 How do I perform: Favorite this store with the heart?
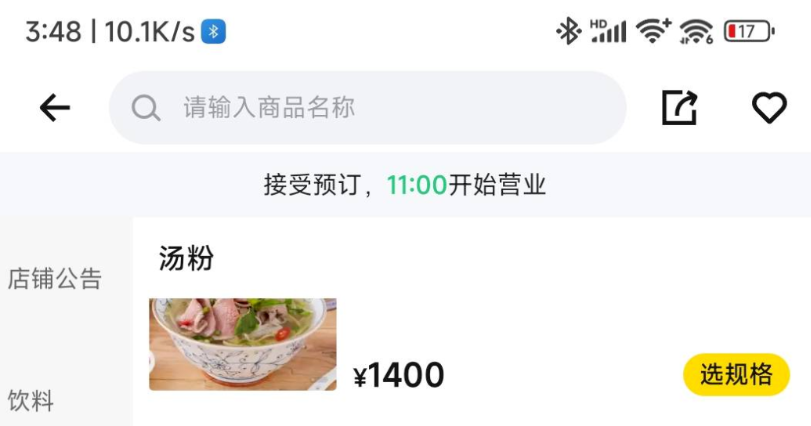click(769, 108)
